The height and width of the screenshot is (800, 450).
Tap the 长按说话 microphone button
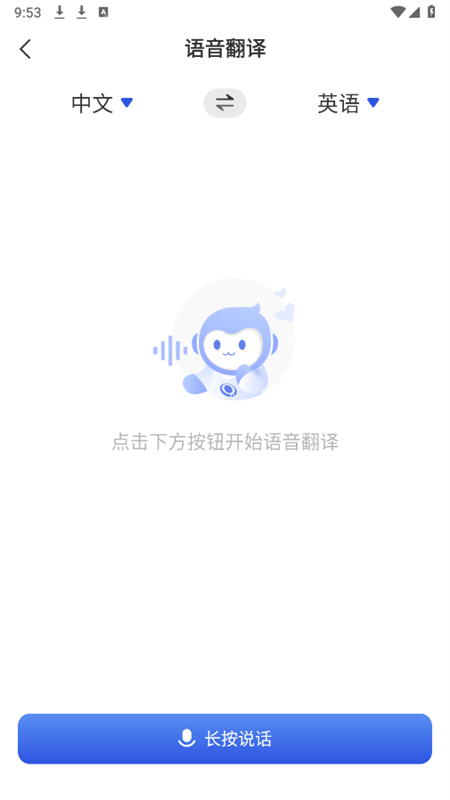pos(225,738)
